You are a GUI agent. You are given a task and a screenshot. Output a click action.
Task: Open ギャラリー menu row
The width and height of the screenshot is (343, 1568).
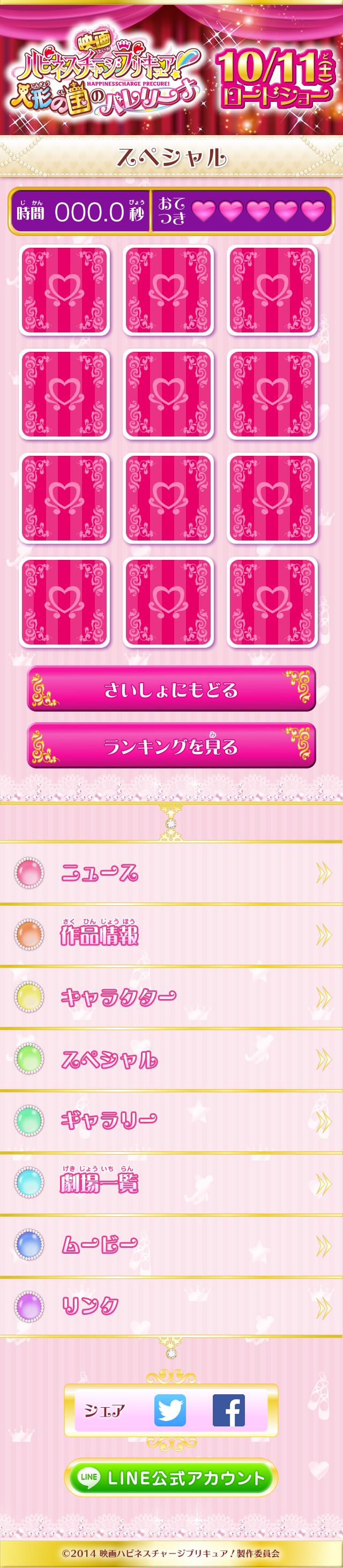point(171,1121)
